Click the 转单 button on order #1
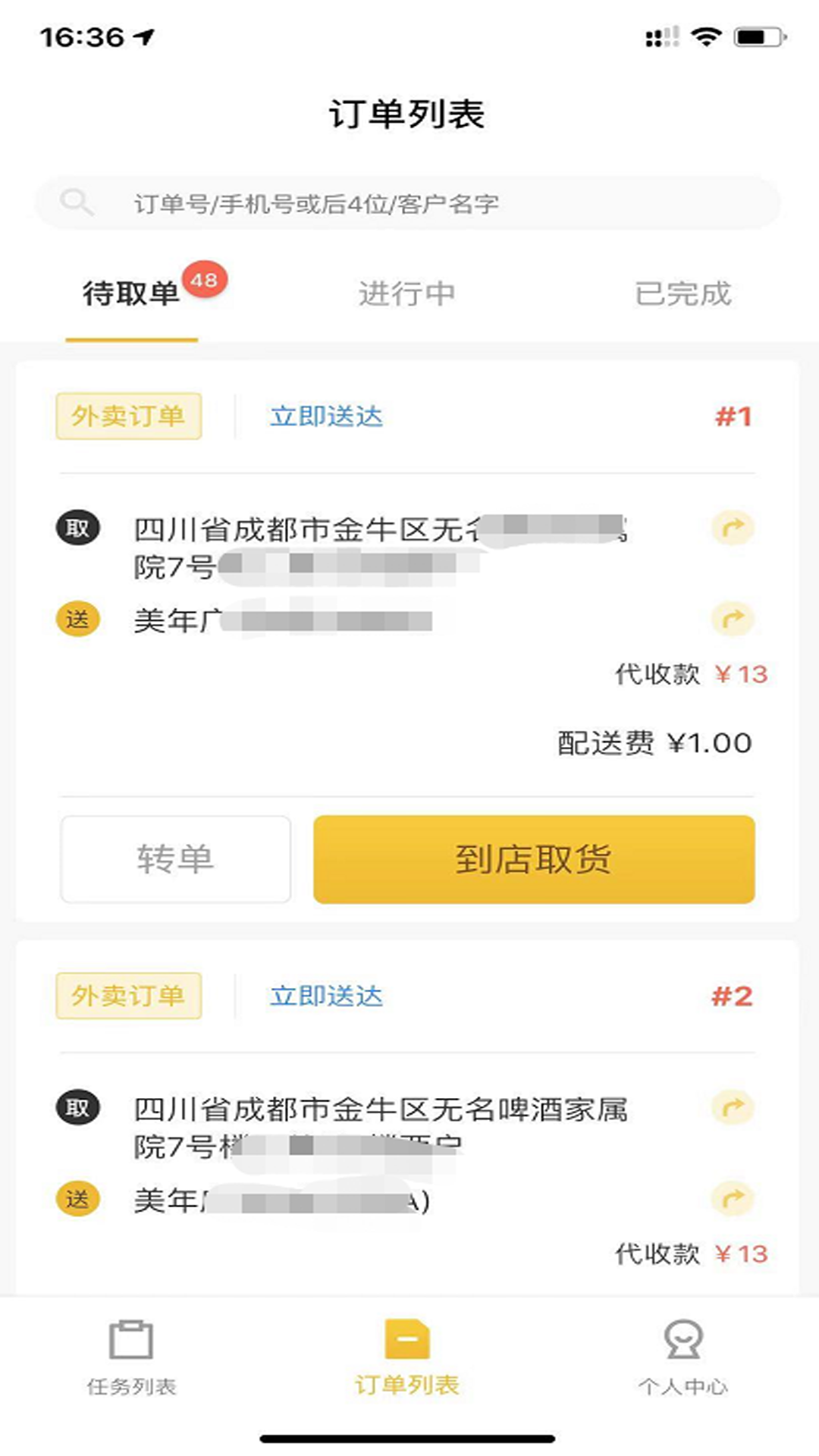This screenshot has height=1456, width=819. point(176,859)
